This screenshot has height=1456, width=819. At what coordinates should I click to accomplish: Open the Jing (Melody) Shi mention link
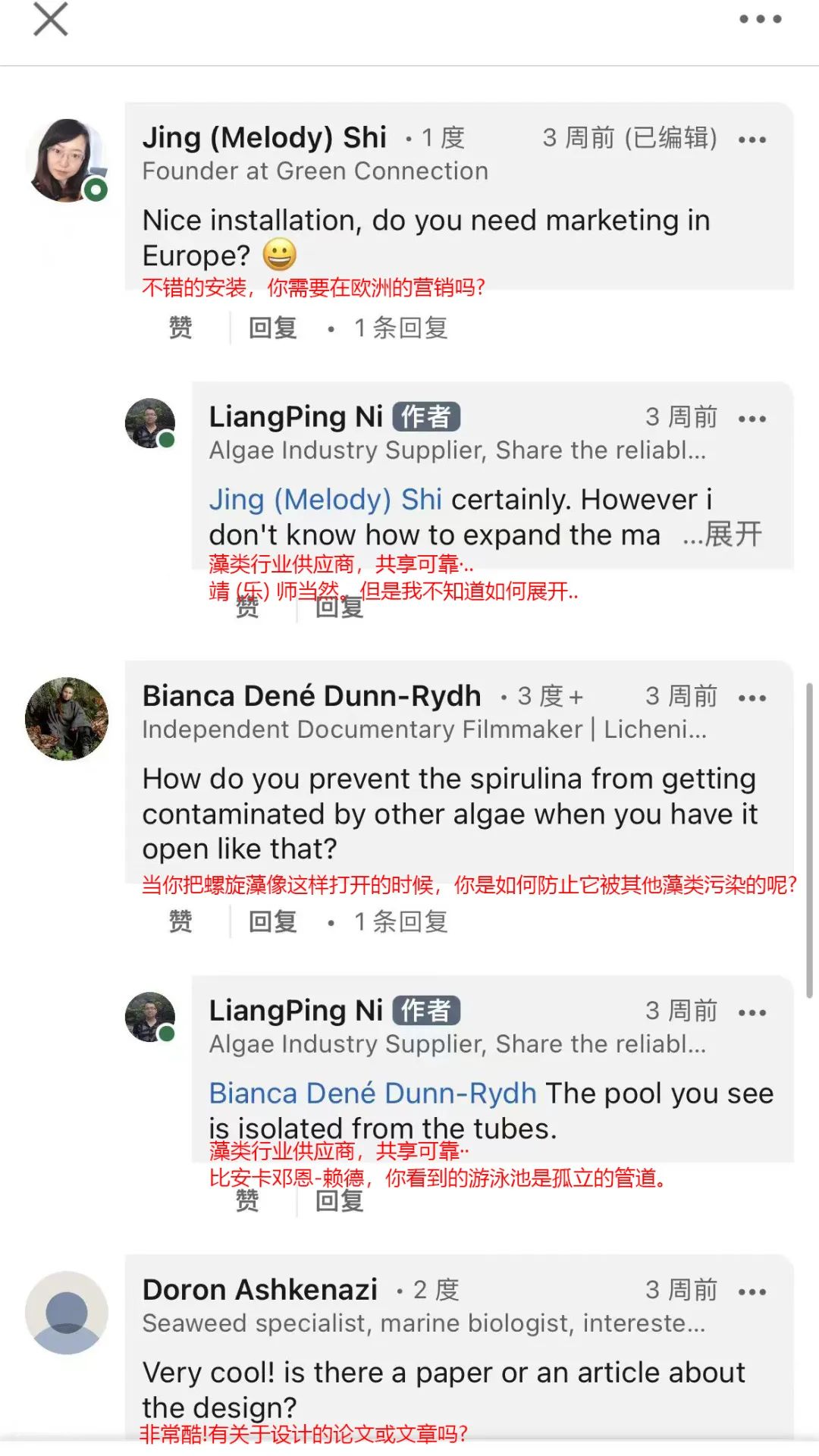tap(325, 499)
